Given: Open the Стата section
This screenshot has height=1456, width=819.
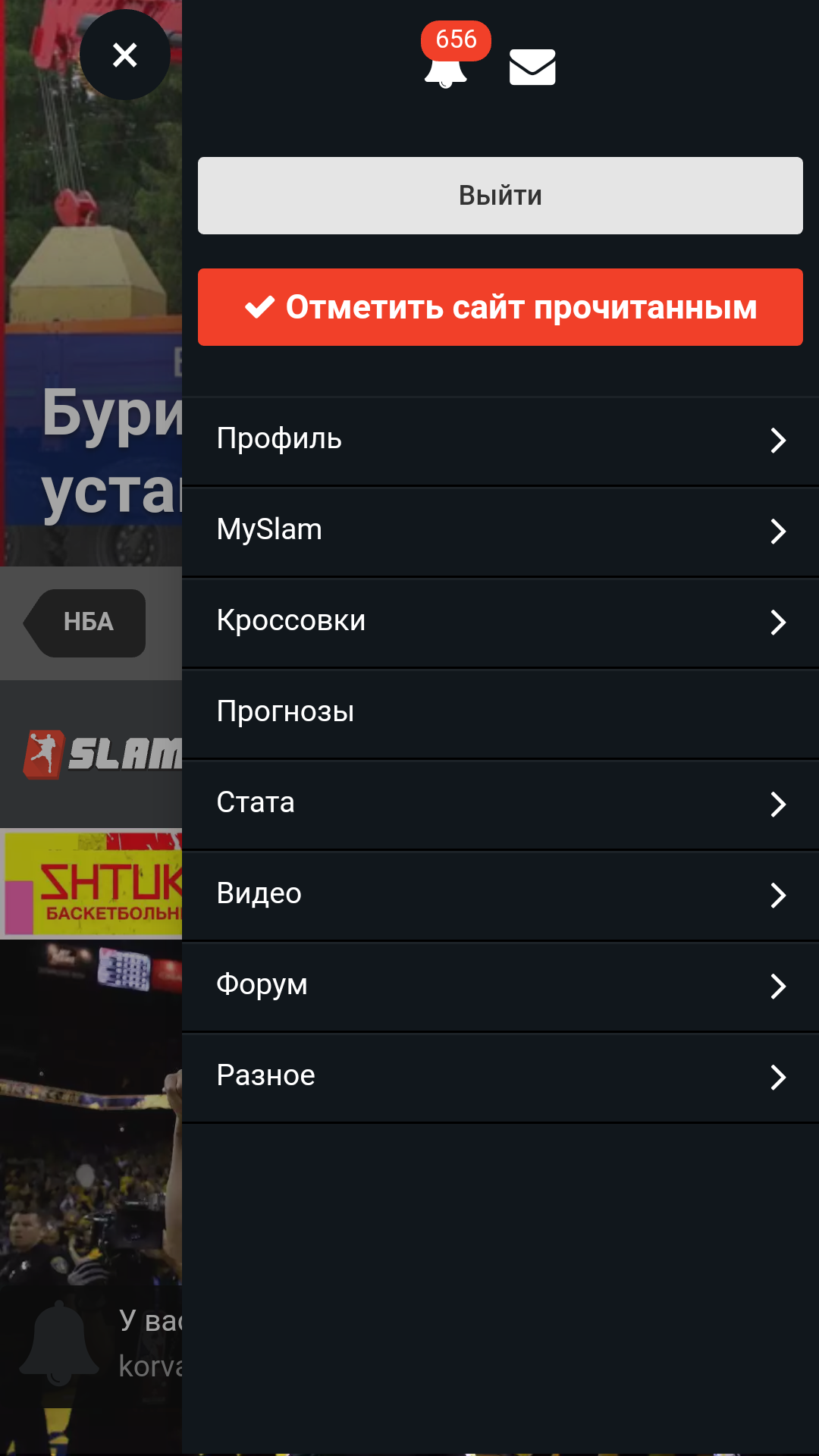Looking at the screenshot, I should pos(500,804).
